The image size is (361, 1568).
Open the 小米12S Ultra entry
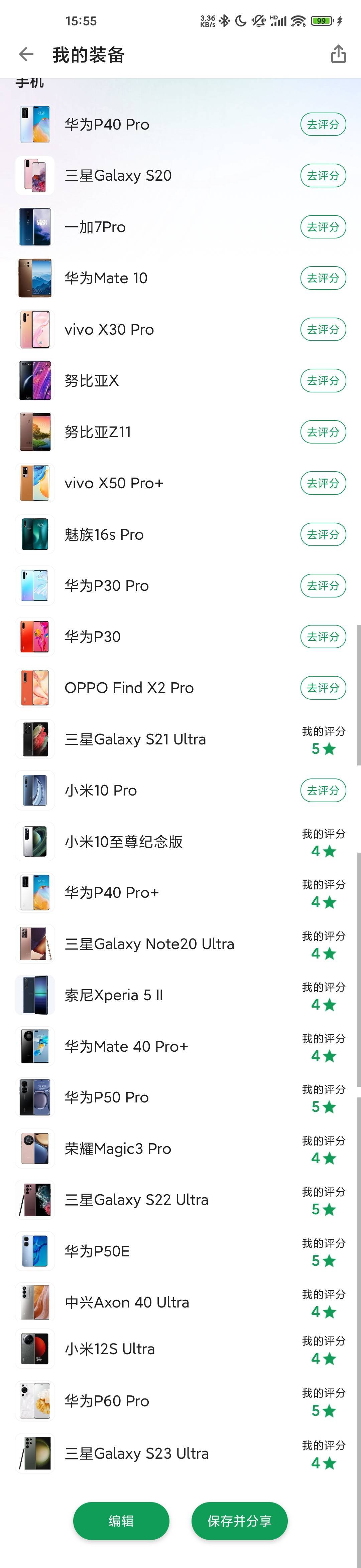point(110,1349)
